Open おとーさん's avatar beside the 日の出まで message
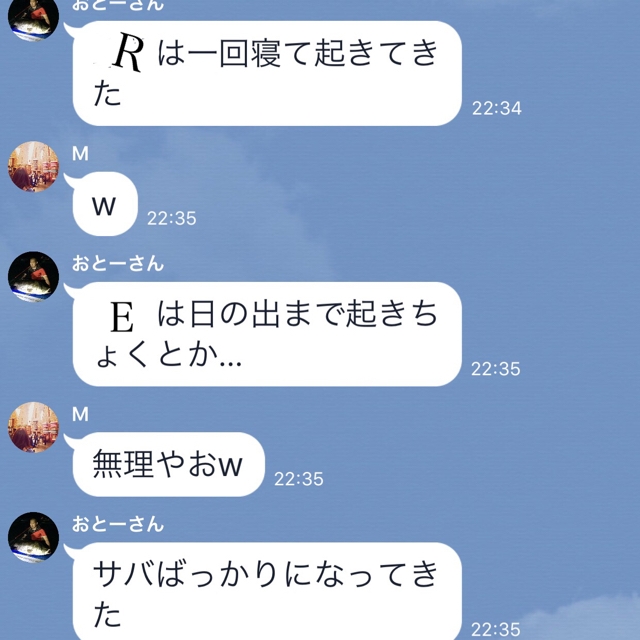This screenshot has width=640, height=640. point(33,277)
